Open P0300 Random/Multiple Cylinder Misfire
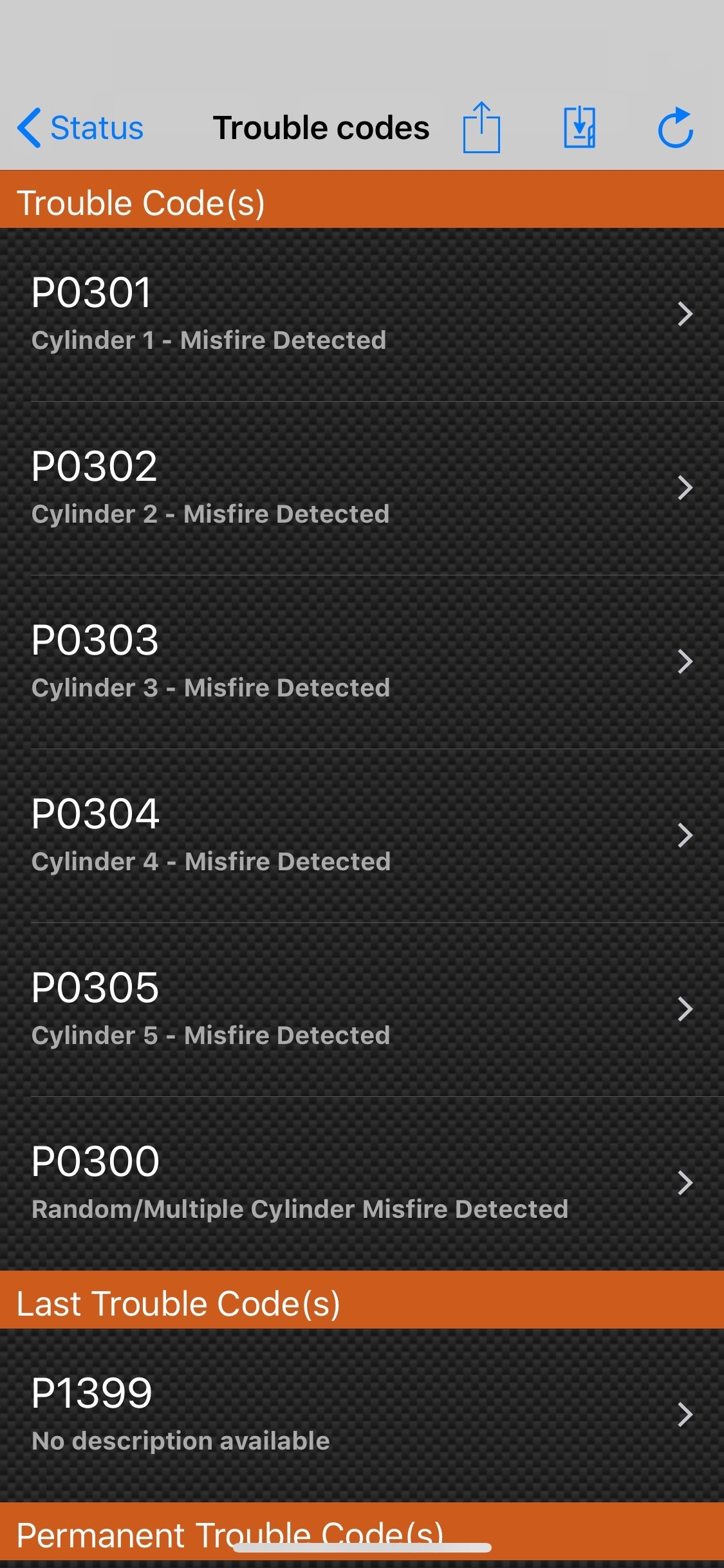The image size is (724, 1568). coord(362,1183)
